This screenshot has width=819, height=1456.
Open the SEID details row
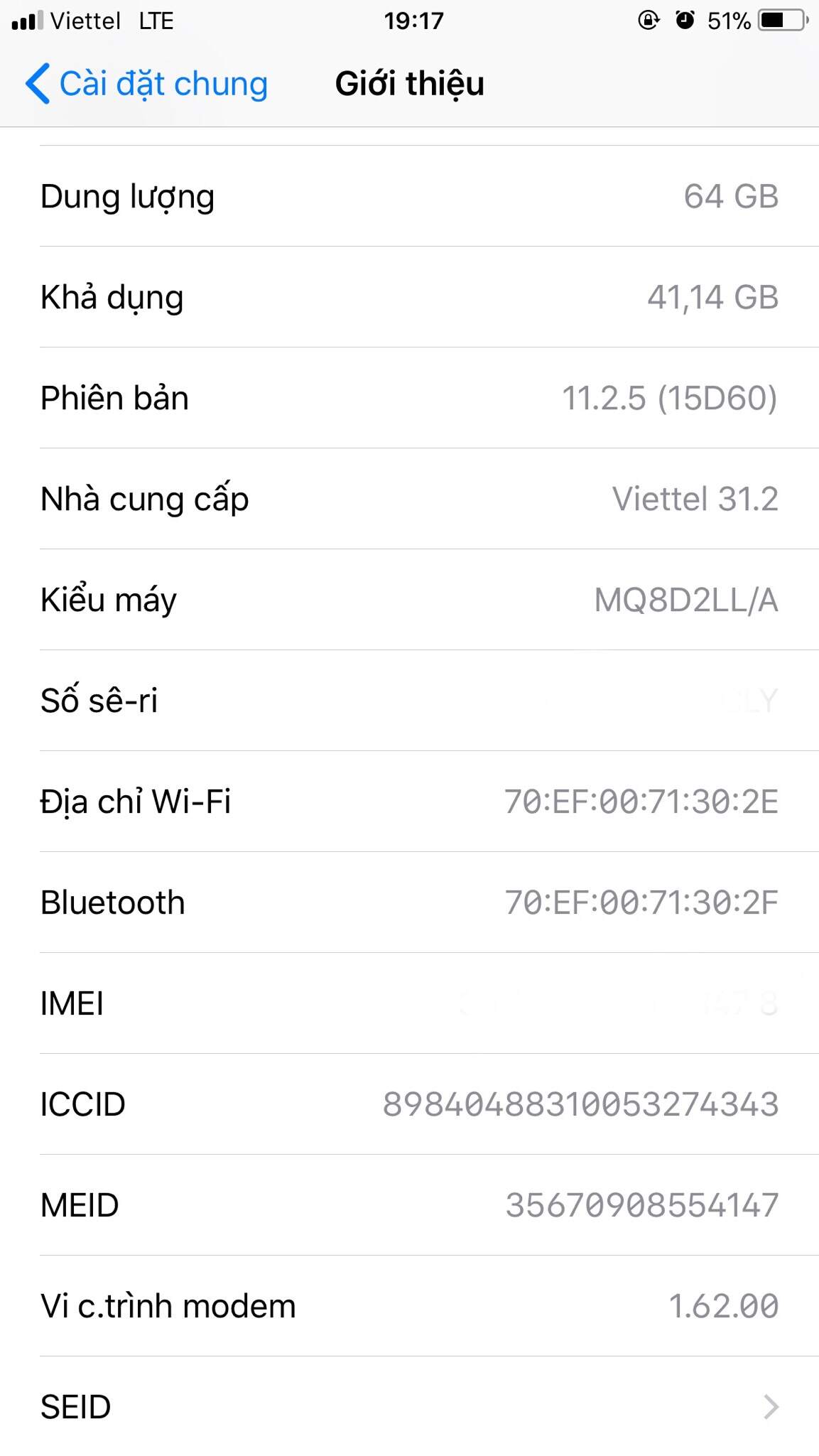coord(409,1406)
